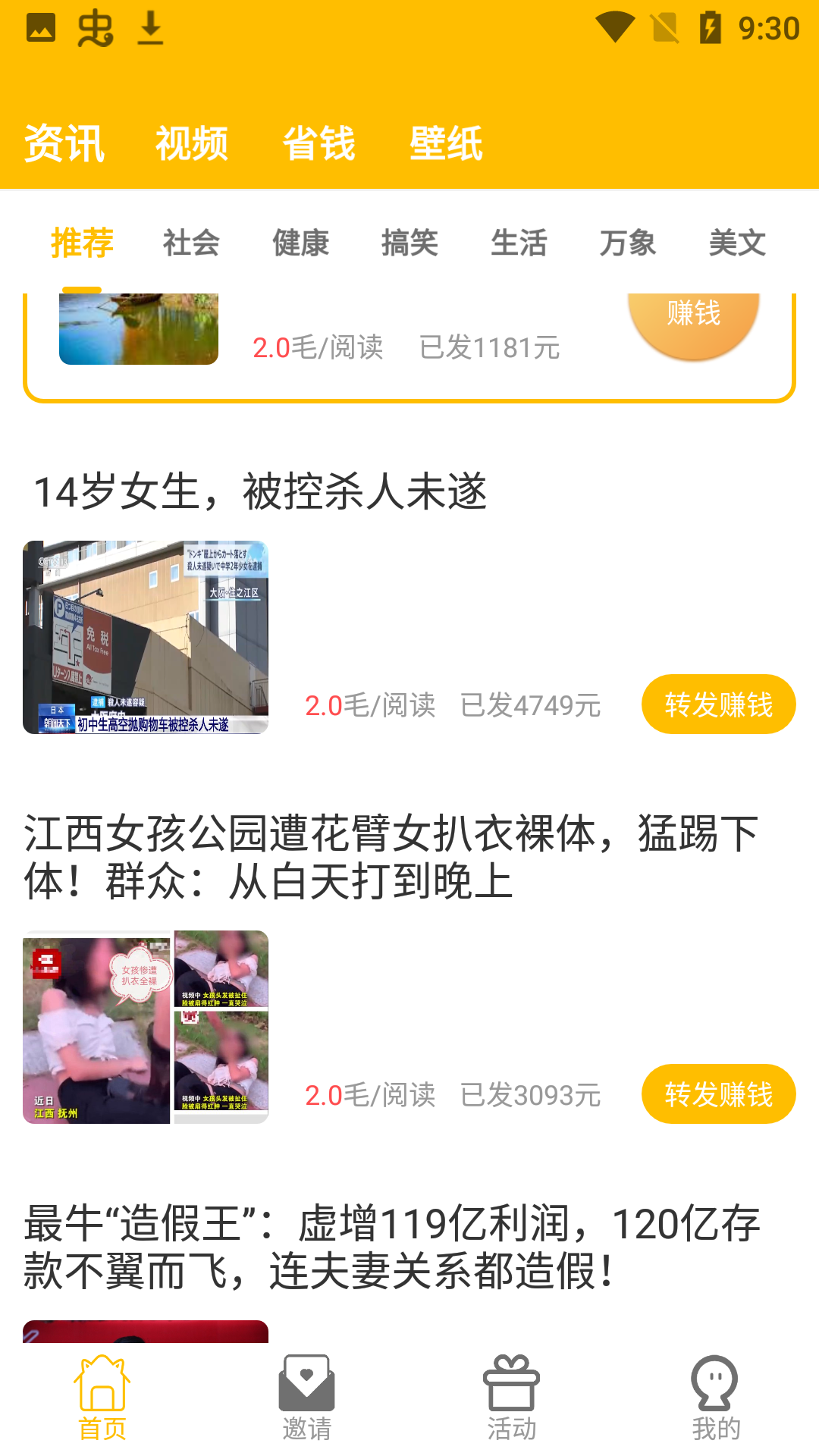Click the download icon in the status bar

coord(149,27)
